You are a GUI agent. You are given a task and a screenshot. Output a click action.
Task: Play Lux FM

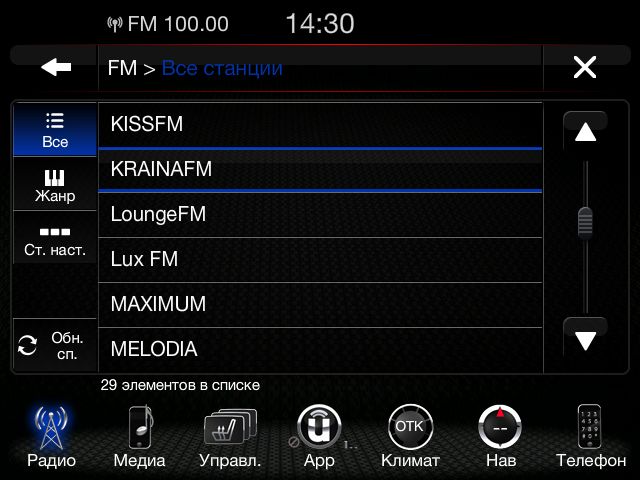pyautogui.click(x=320, y=259)
